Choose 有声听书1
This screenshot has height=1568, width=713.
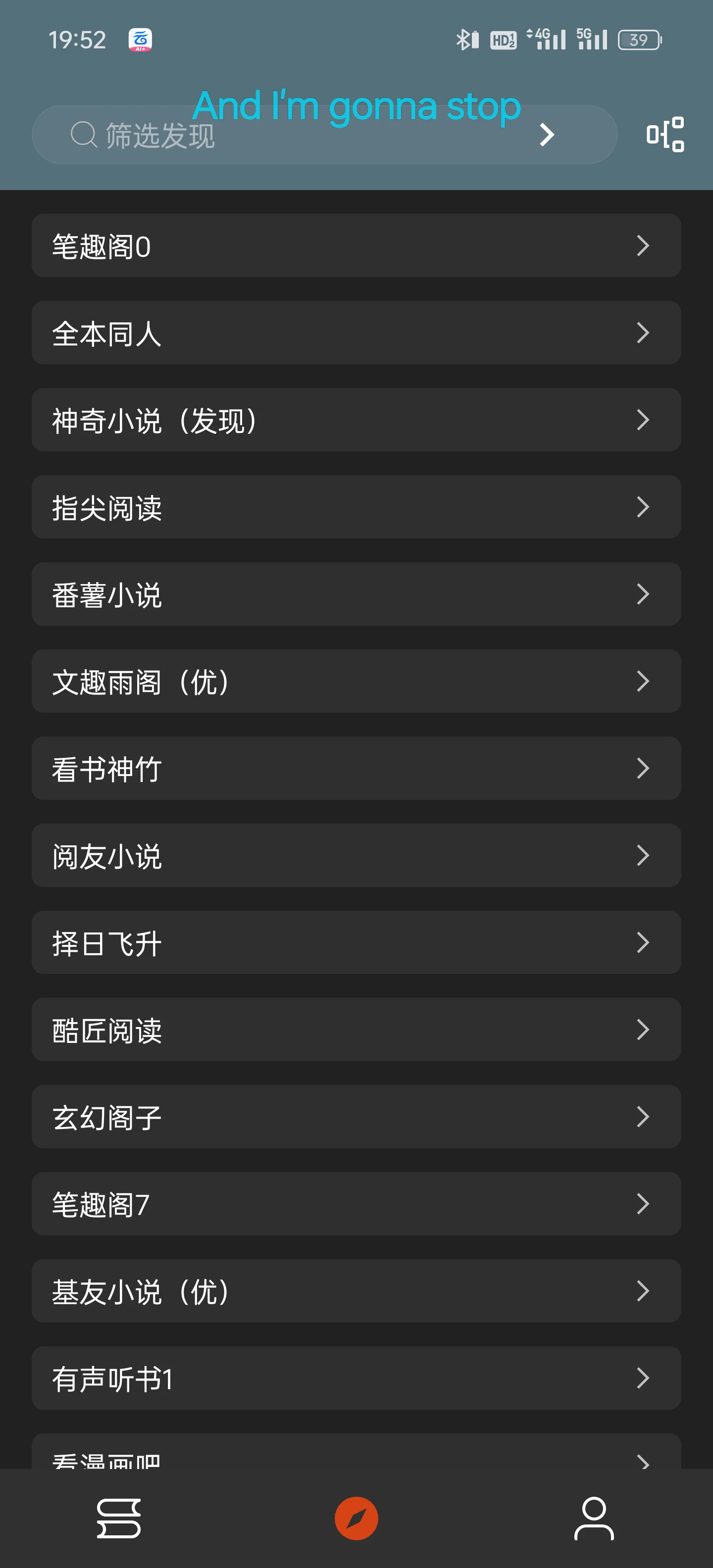tap(356, 1377)
